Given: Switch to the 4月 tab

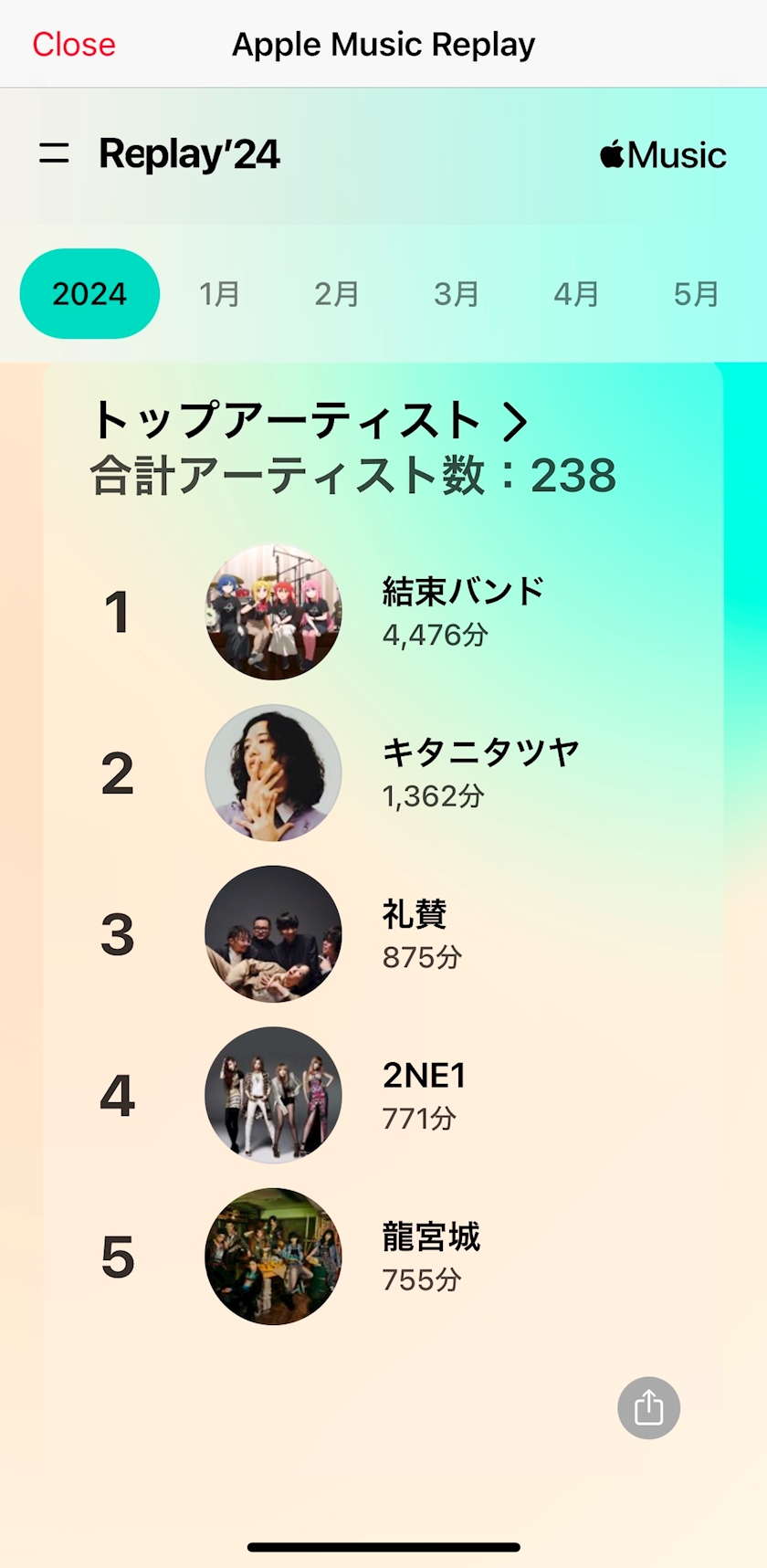Looking at the screenshot, I should [x=576, y=294].
